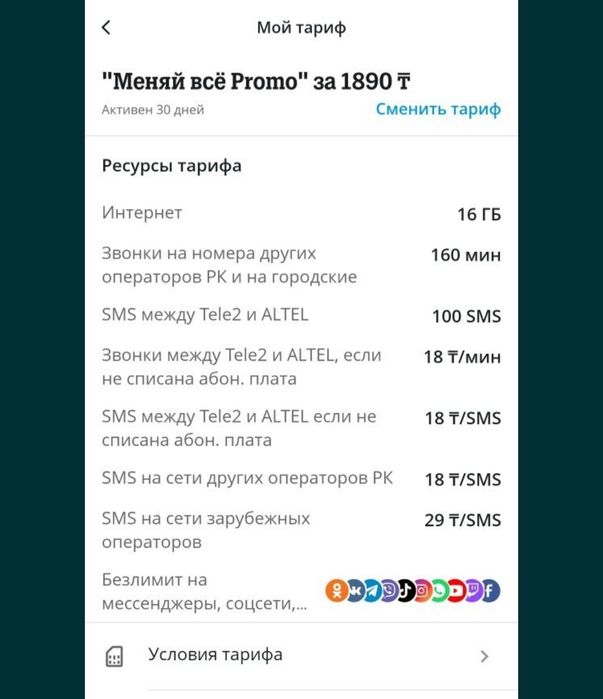Image resolution: width=603 pixels, height=699 pixels.
Task: Tap the Сменить тариф link
Action: [438, 109]
